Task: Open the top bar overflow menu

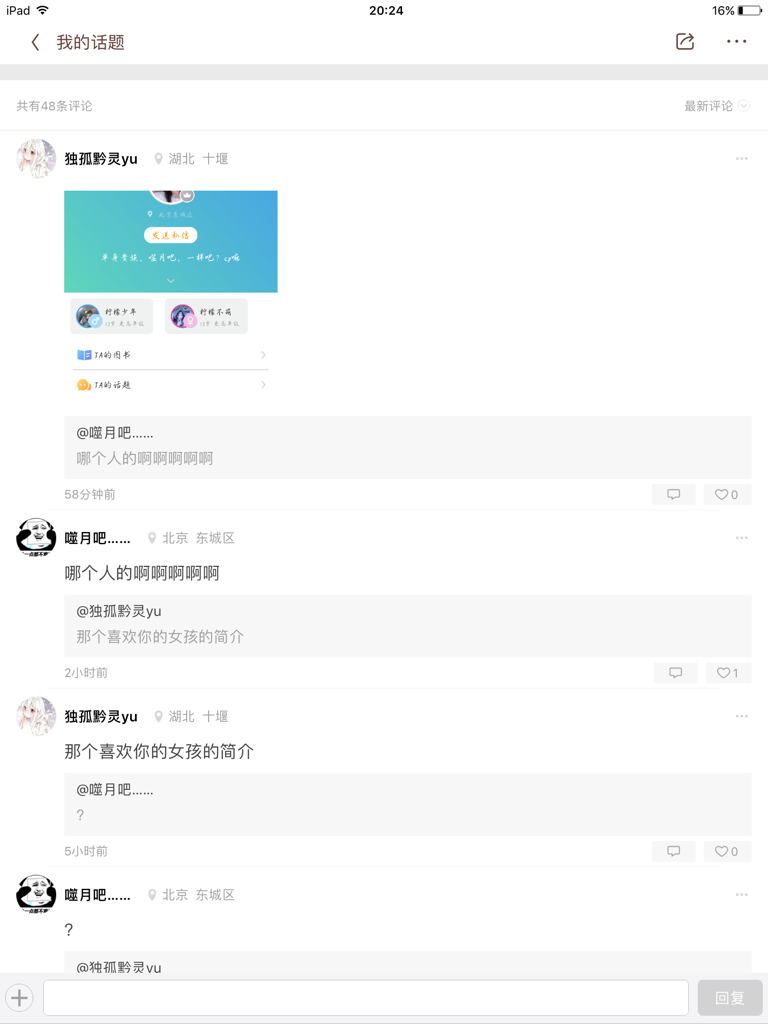Action: click(x=737, y=42)
